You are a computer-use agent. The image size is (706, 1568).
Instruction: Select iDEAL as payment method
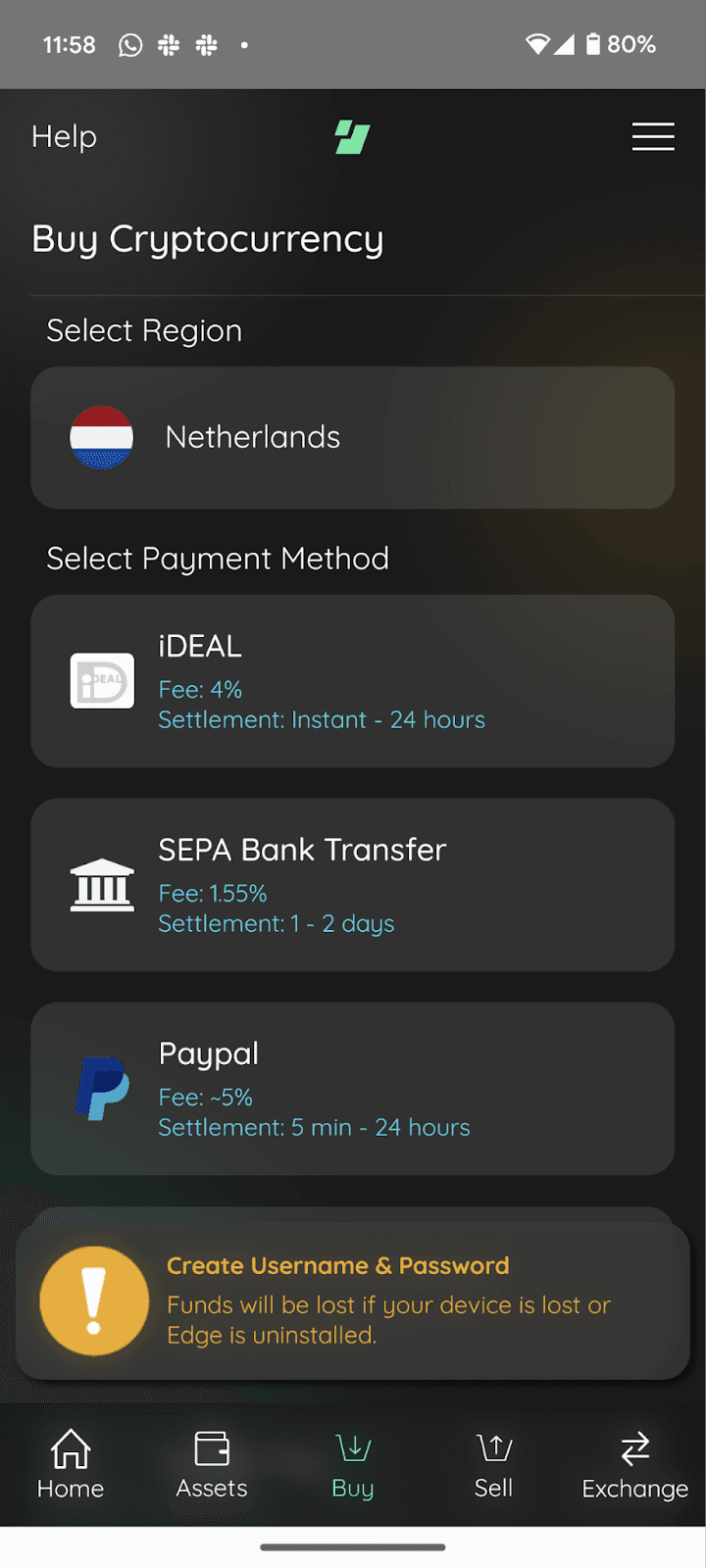(353, 681)
